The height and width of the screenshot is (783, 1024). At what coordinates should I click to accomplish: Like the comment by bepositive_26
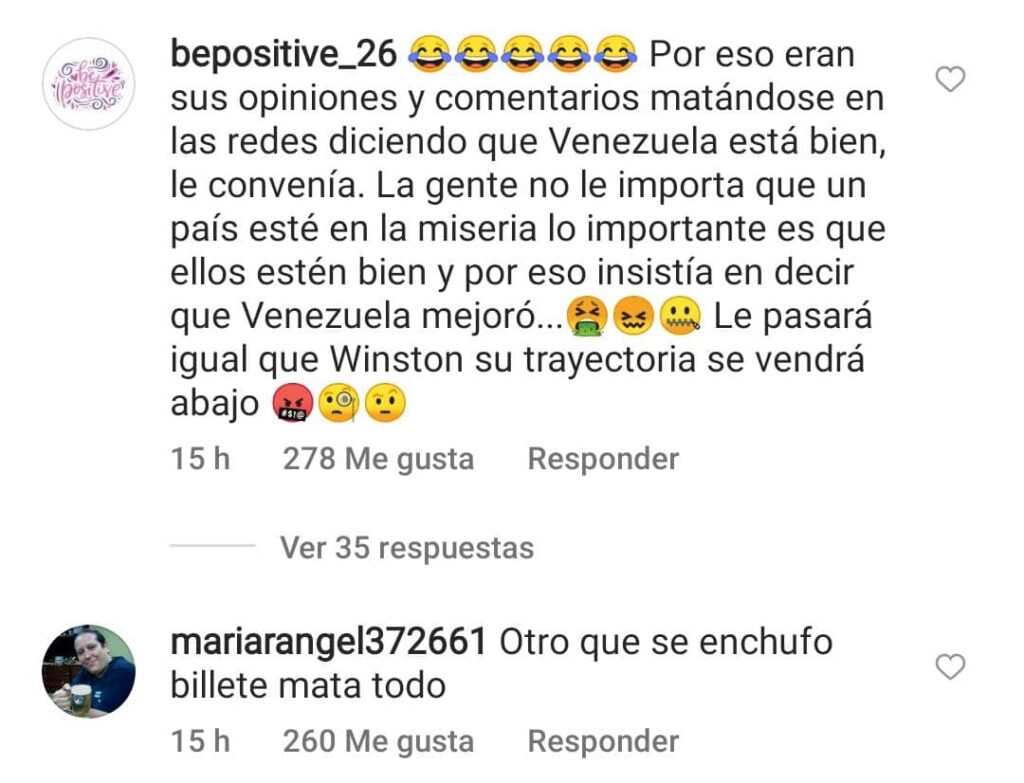[949, 80]
